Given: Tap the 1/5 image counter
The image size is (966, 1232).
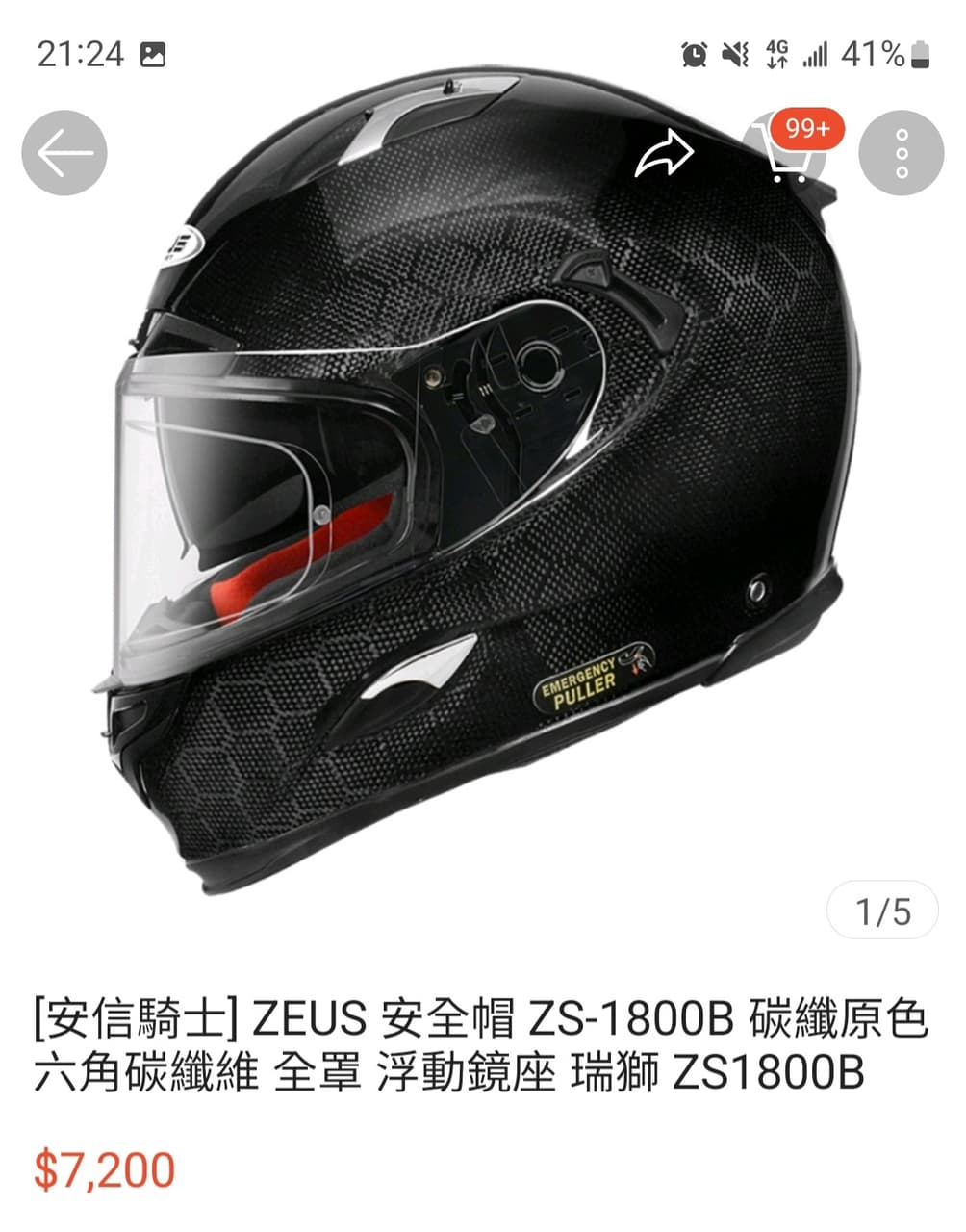Looking at the screenshot, I should (x=882, y=910).
